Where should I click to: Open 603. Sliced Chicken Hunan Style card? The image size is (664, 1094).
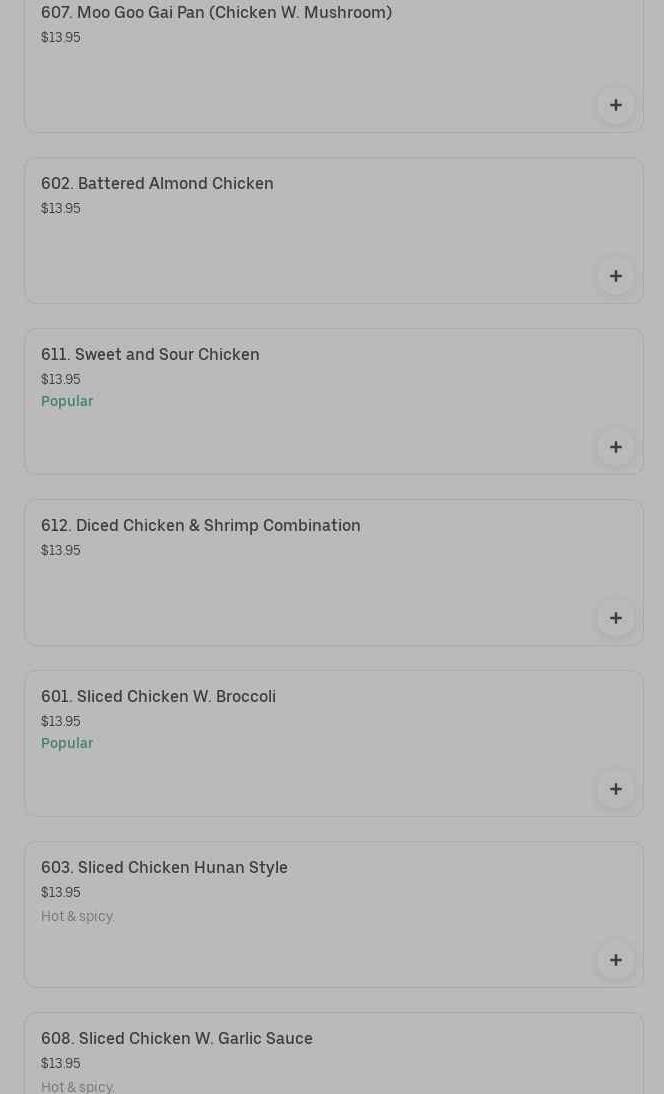(x=164, y=868)
